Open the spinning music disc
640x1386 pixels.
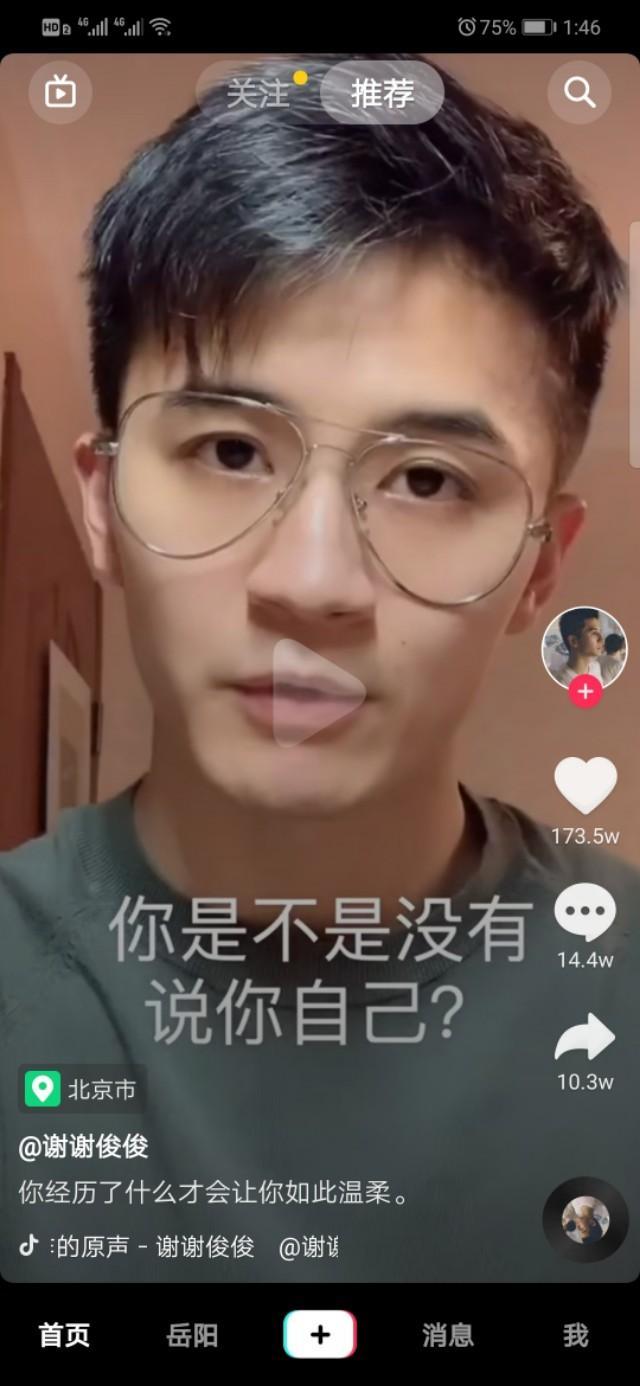point(585,1219)
